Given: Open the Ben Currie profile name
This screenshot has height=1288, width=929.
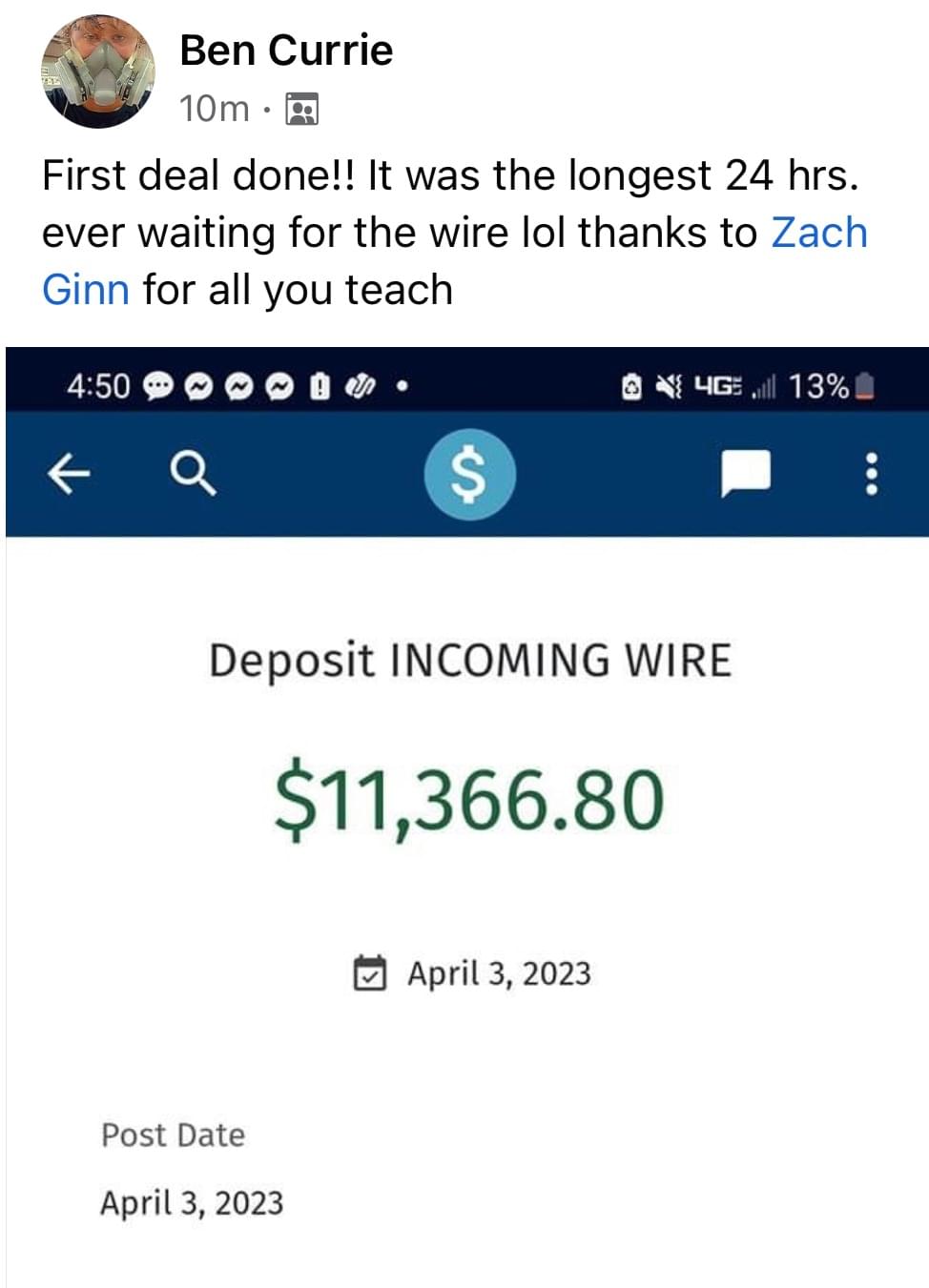Looking at the screenshot, I should [x=286, y=50].
